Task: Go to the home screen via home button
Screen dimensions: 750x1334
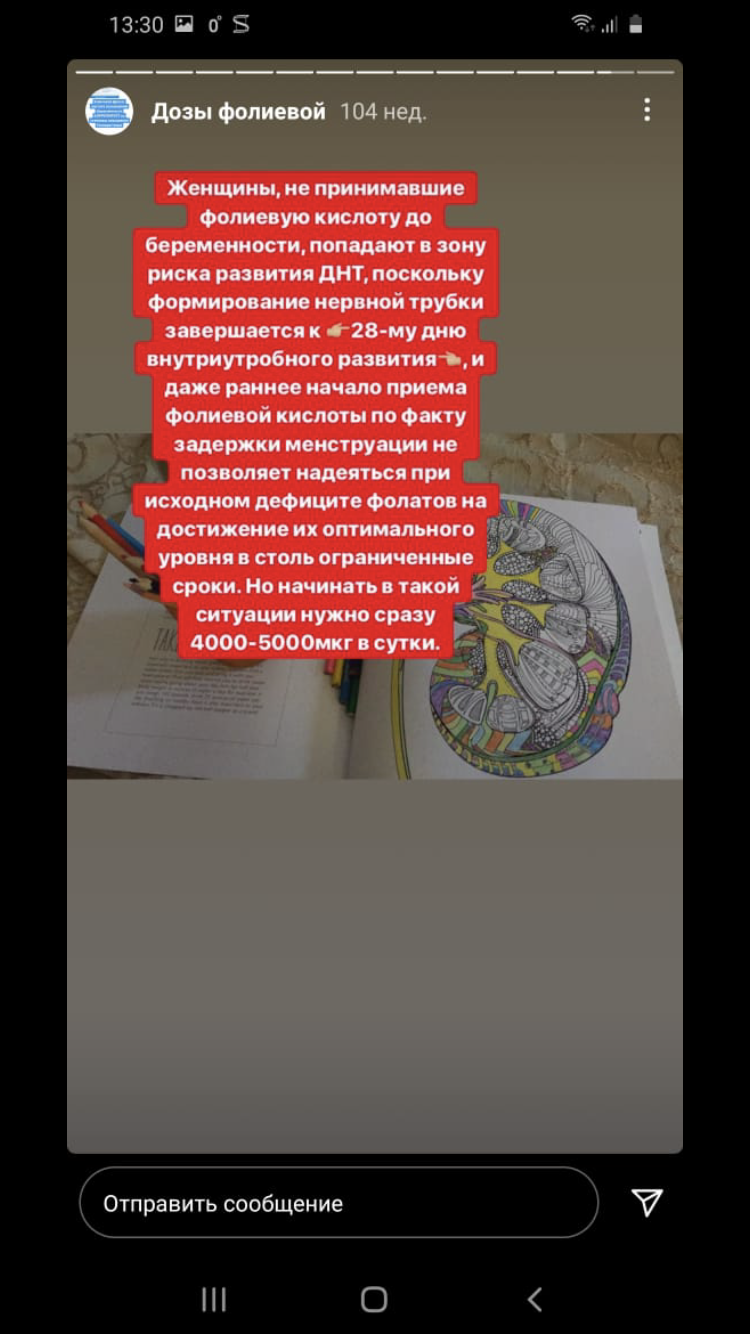Action: 374,1298
